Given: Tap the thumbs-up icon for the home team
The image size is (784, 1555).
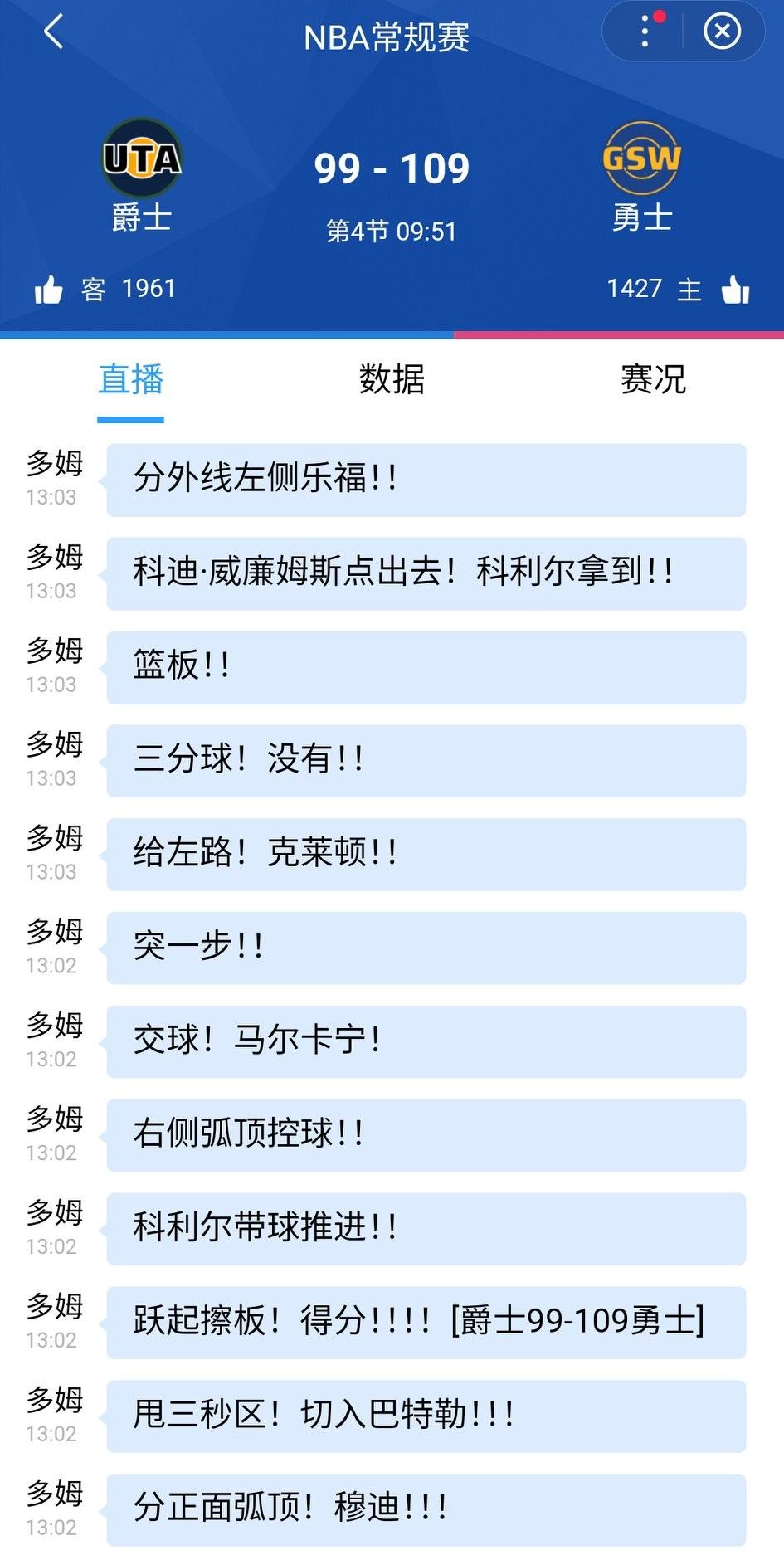Looking at the screenshot, I should pyautogui.click(x=733, y=289).
